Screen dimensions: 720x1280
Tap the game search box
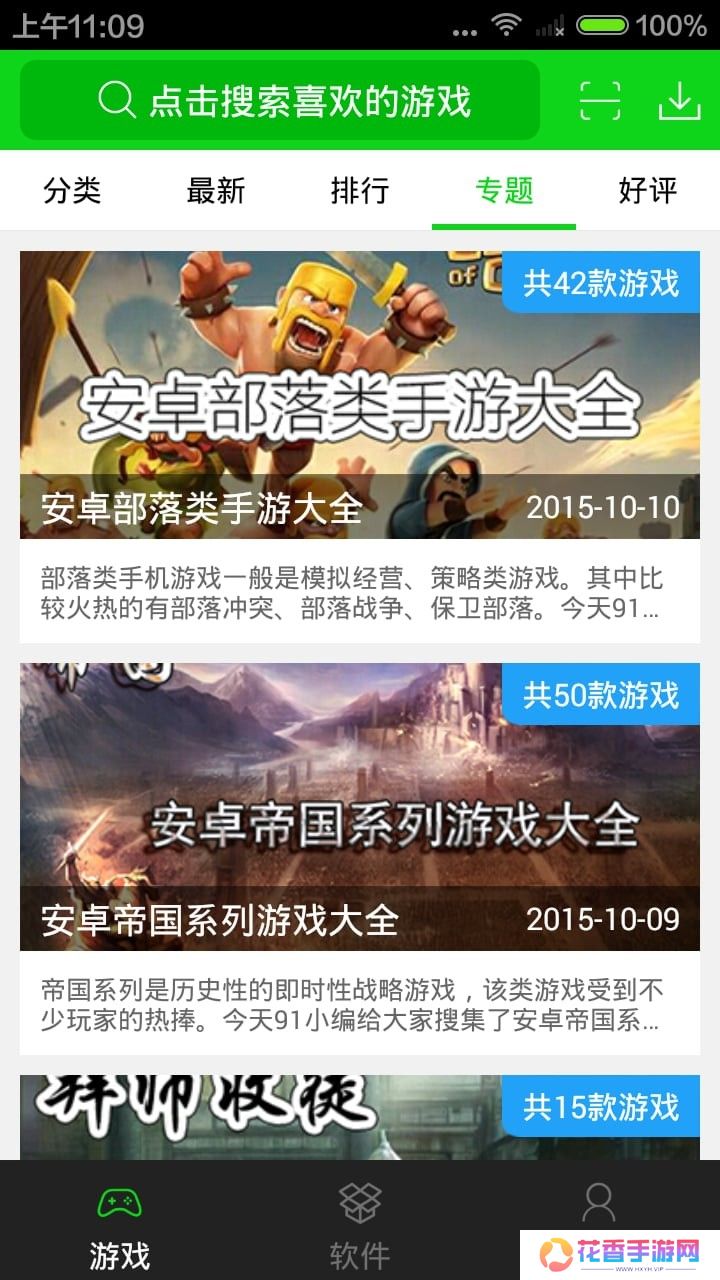tap(280, 101)
